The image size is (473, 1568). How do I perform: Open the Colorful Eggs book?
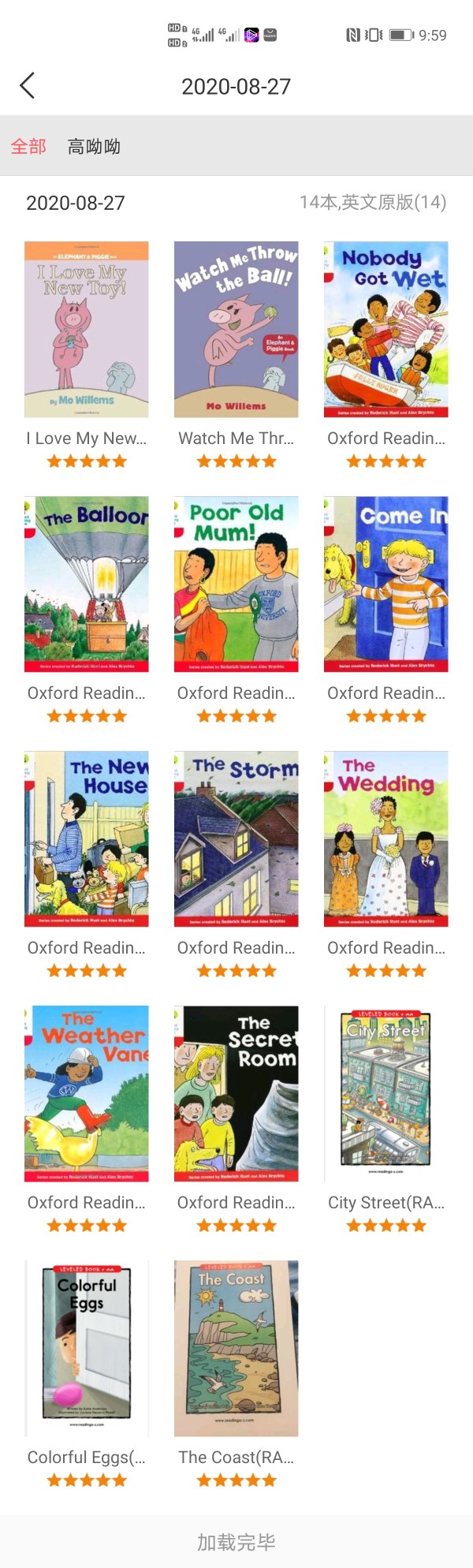coord(87,1348)
